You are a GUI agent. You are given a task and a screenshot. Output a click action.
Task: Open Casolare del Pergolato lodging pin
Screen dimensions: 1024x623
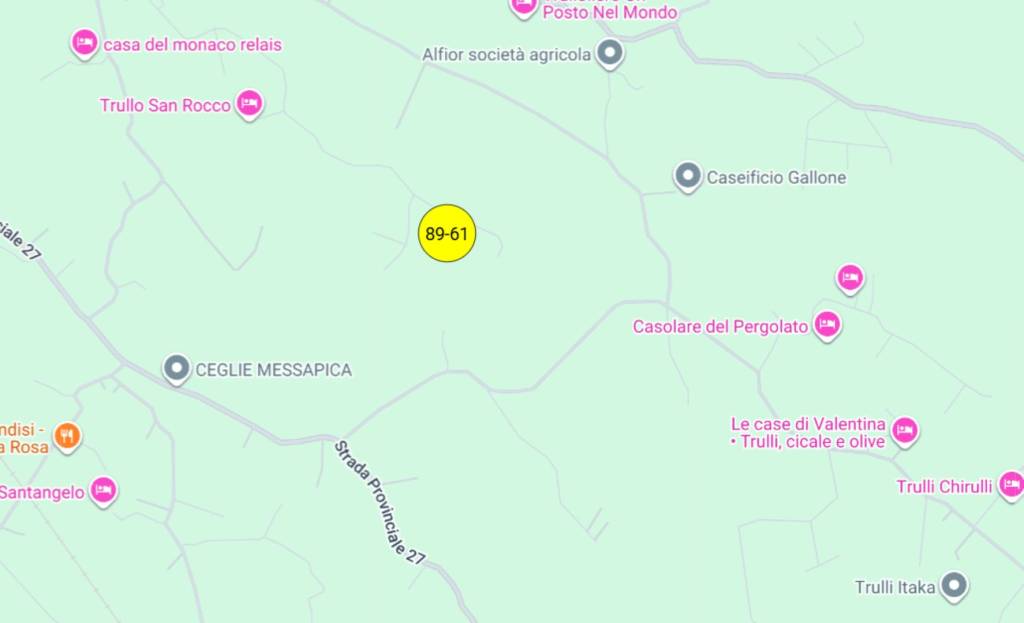point(826,325)
